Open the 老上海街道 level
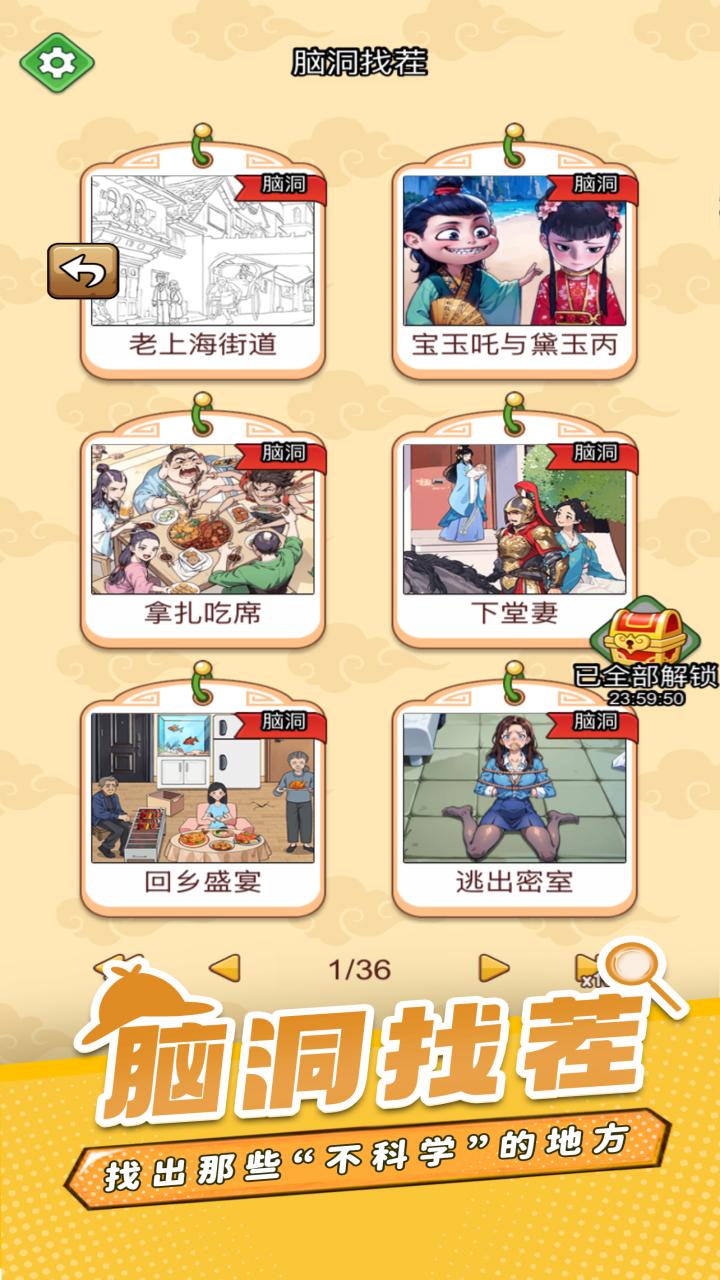The image size is (720, 1280). tap(203, 262)
